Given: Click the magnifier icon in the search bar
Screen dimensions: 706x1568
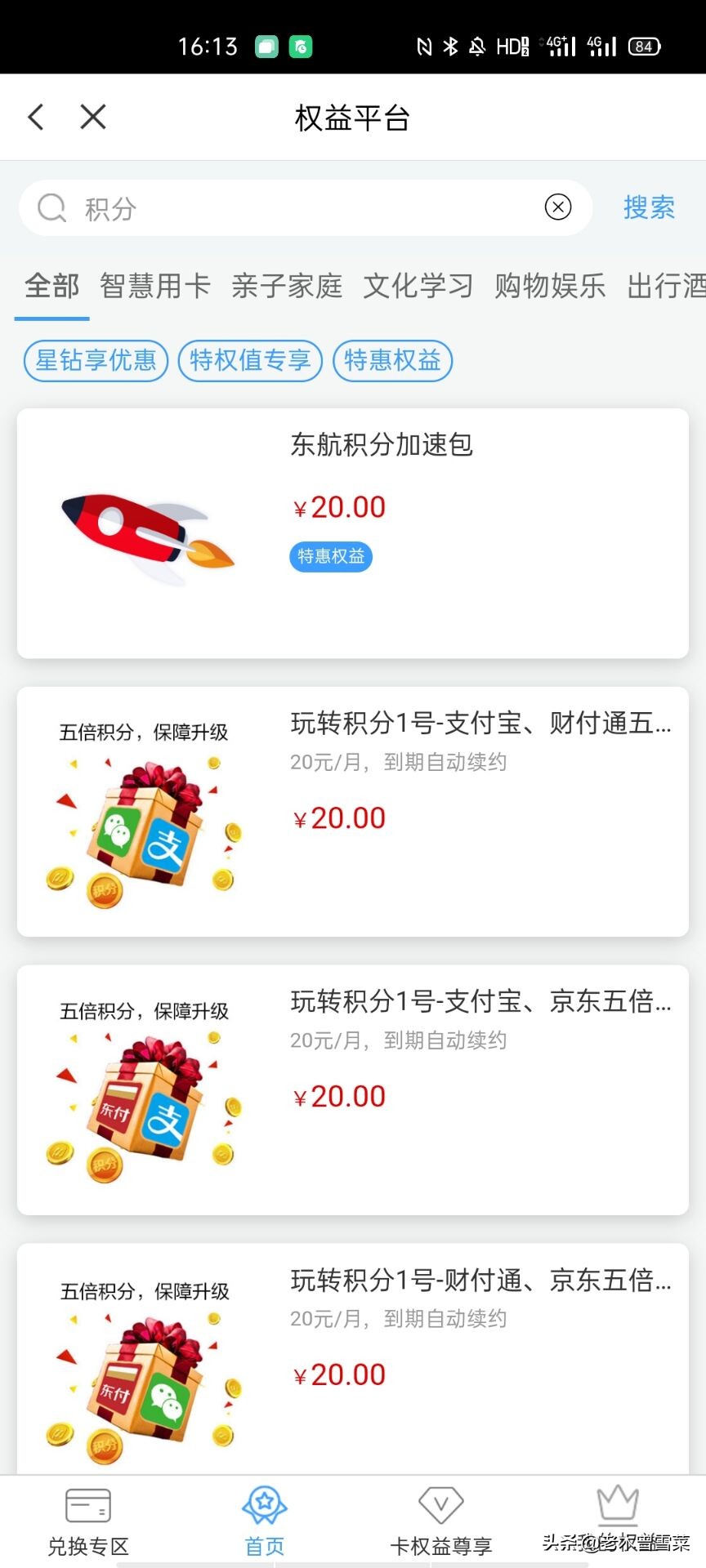Looking at the screenshot, I should coord(51,207).
